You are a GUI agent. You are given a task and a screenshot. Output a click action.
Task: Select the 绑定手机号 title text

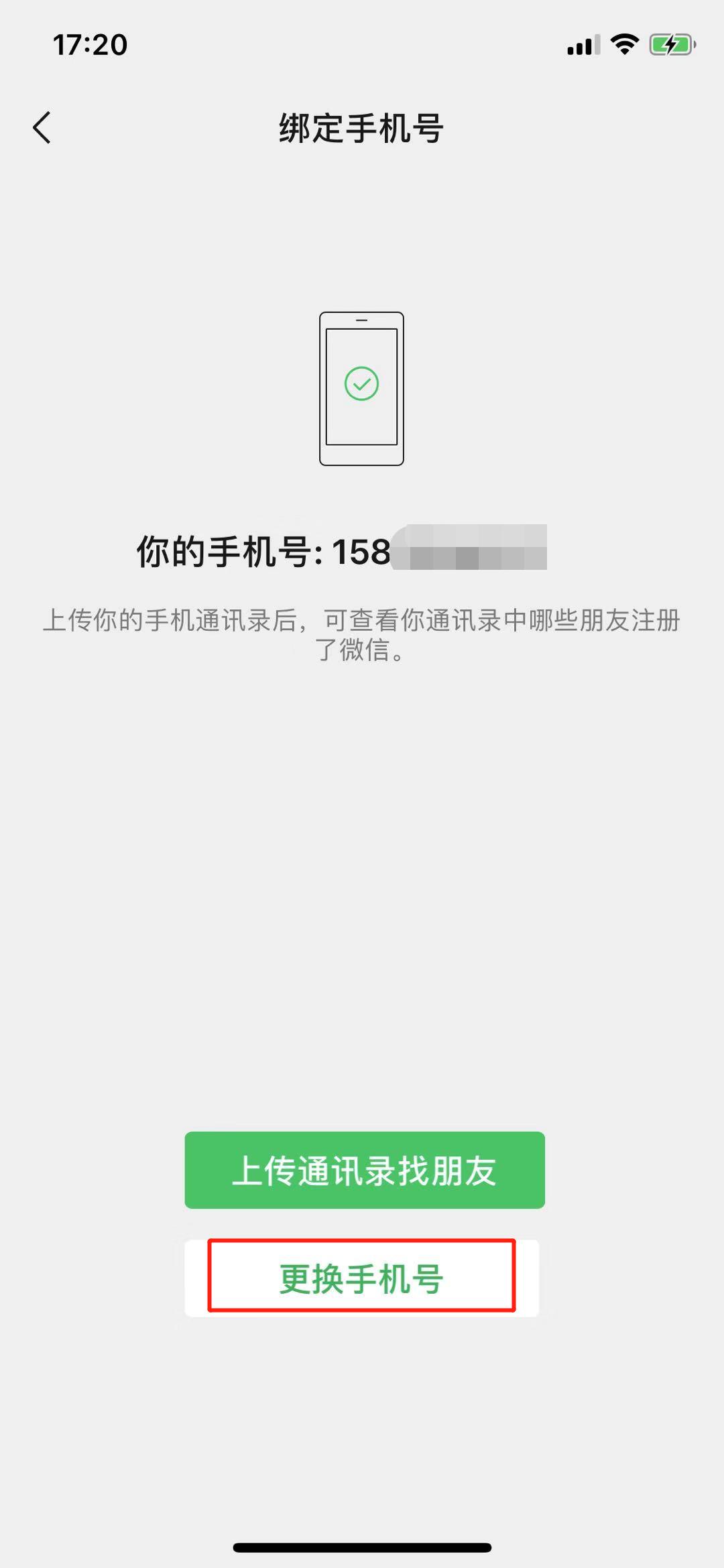362,127
